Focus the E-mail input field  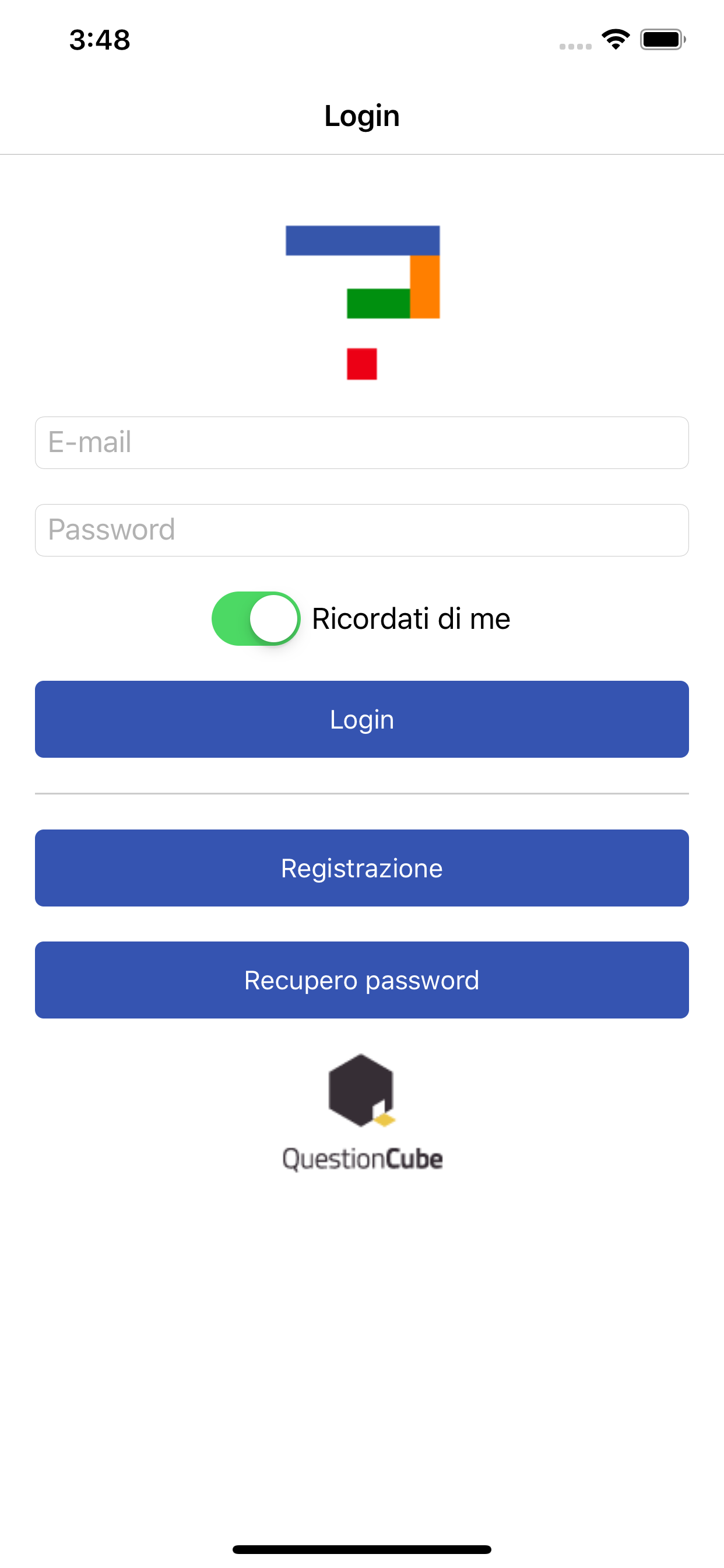tap(361, 443)
